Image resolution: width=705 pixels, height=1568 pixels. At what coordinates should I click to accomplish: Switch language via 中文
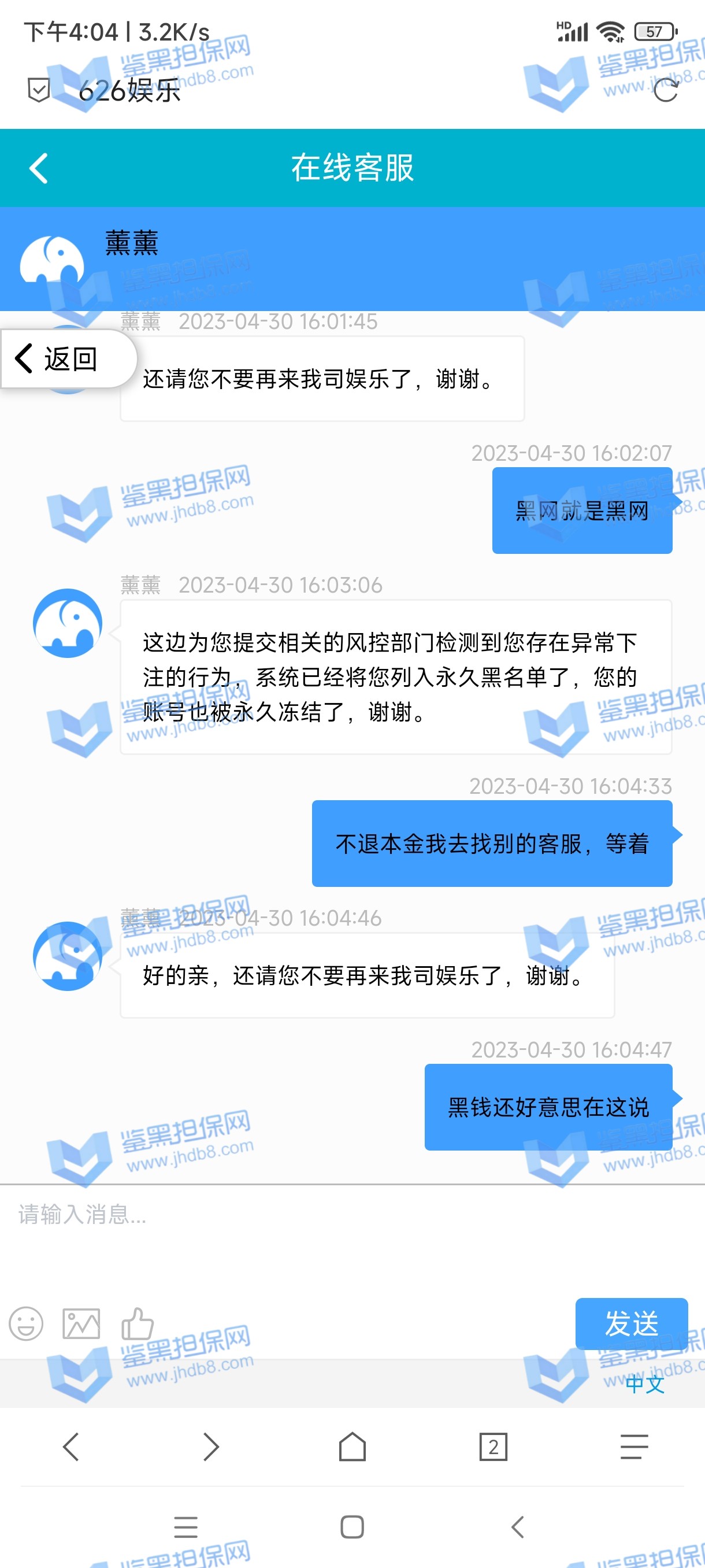click(x=644, y=1384)
